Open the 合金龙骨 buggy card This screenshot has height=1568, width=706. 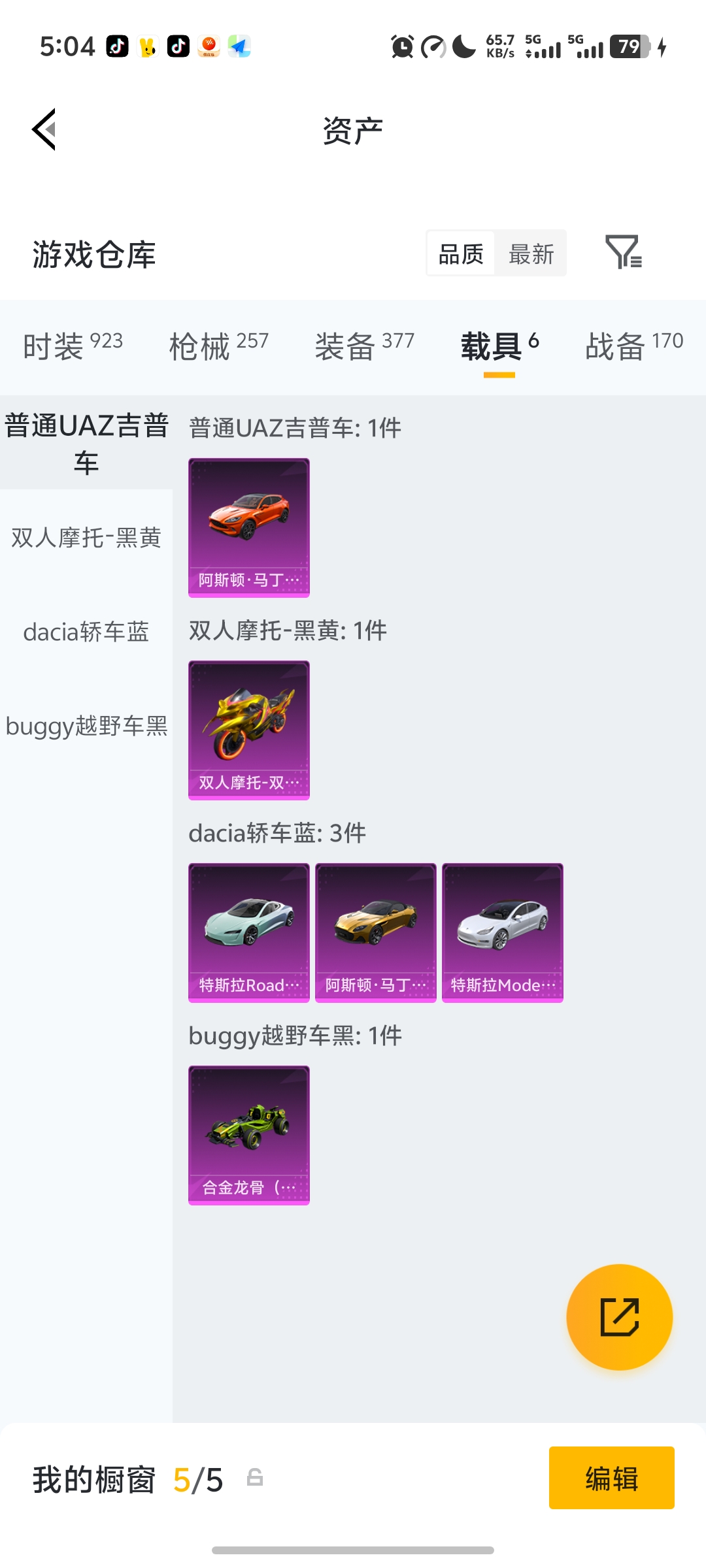249,1135
